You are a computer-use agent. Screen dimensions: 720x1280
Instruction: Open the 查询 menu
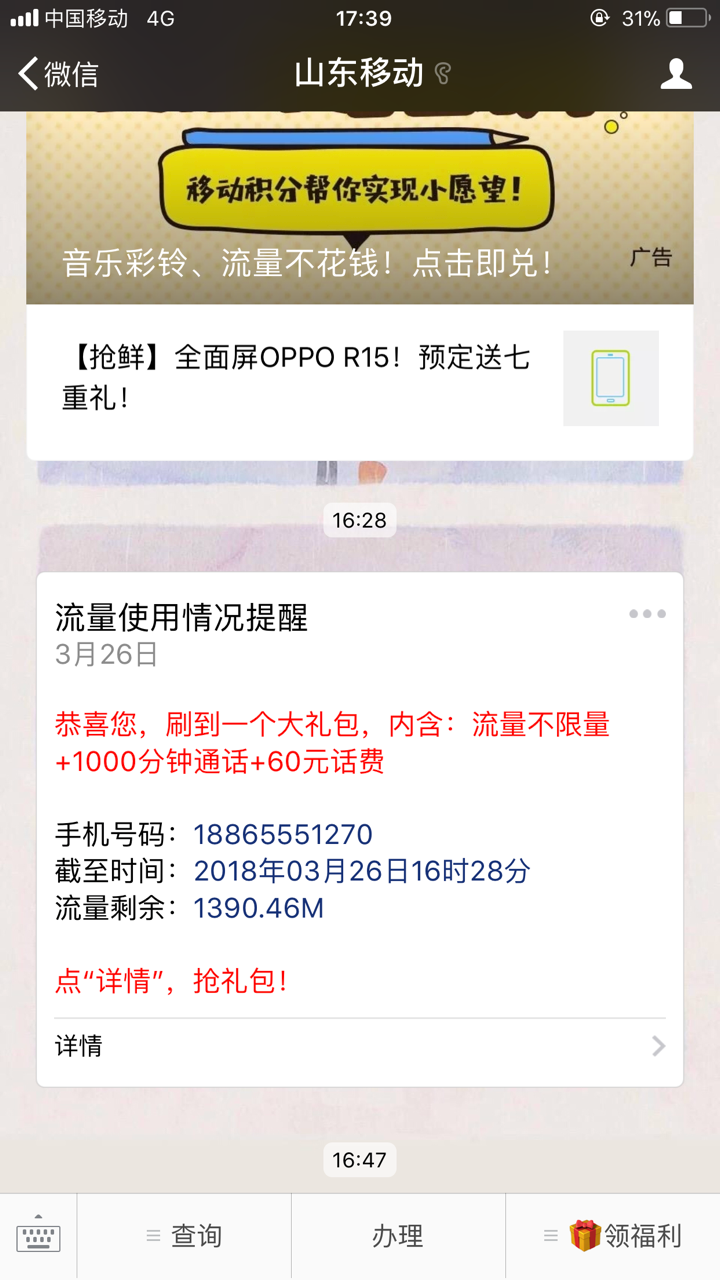(185, 1236)
